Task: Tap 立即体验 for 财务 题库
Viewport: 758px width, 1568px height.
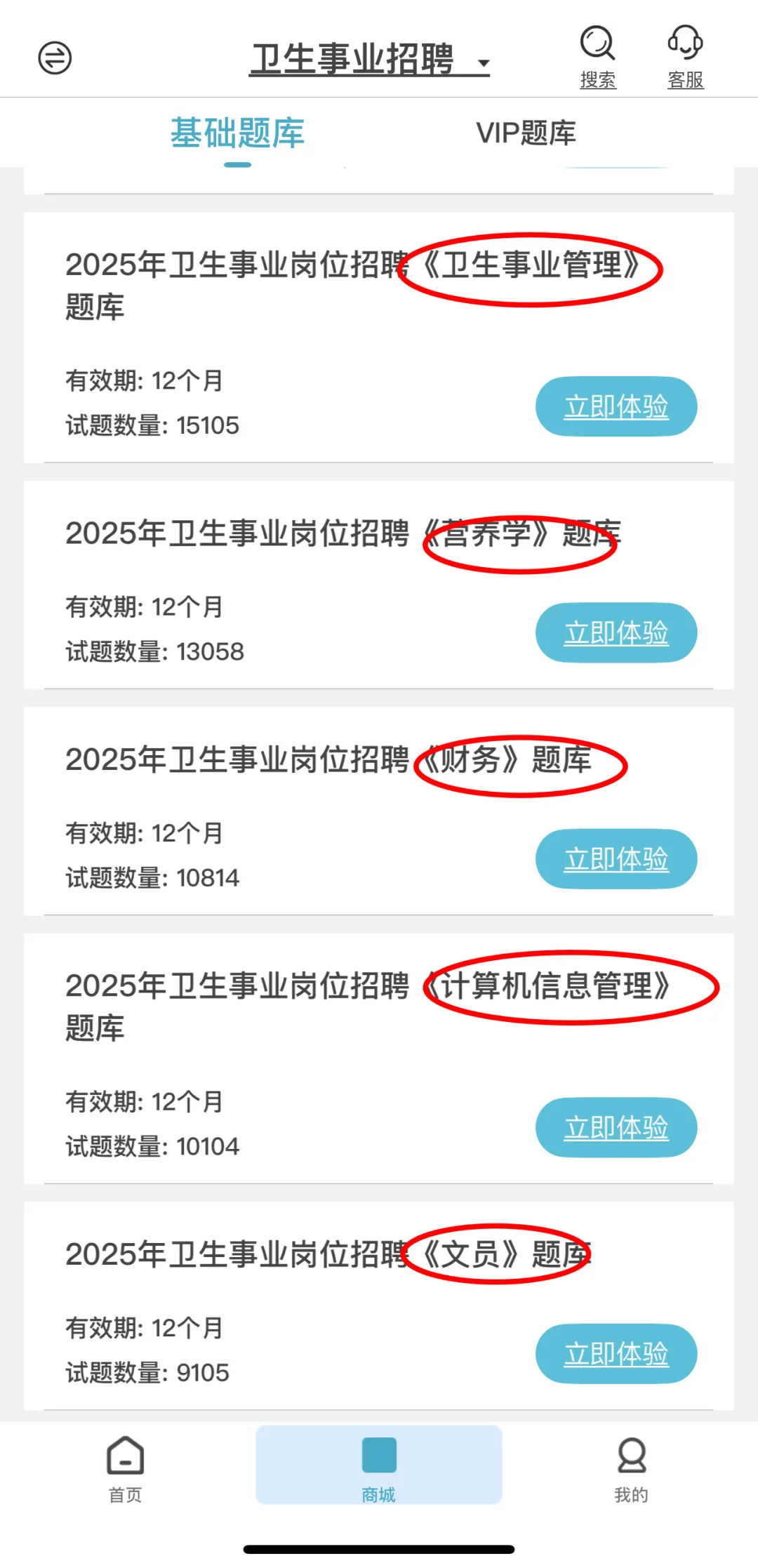Action: pos(616,858)
